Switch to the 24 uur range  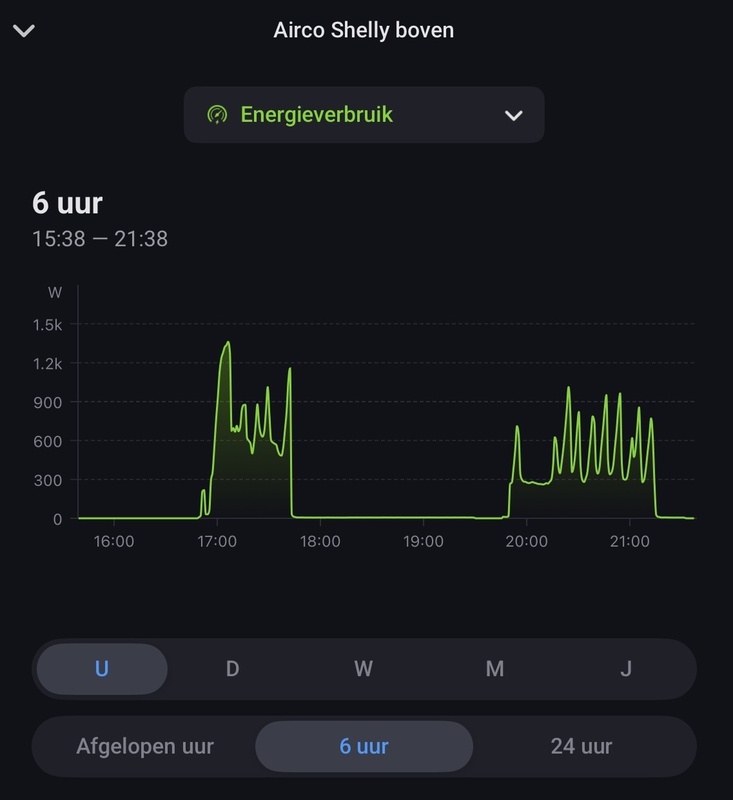(x=578, y=745)
